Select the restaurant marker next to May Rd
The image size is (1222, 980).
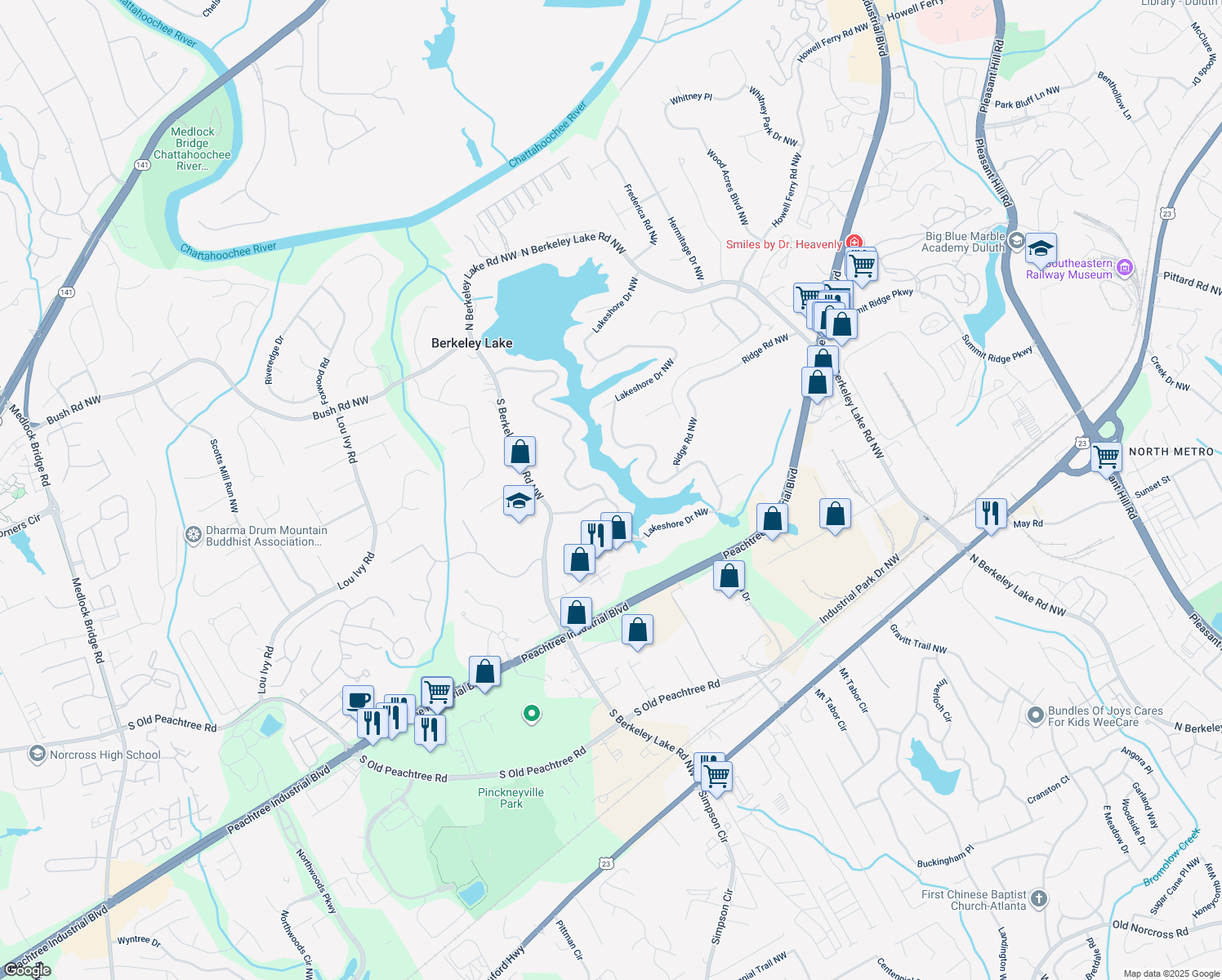[990, 514]
